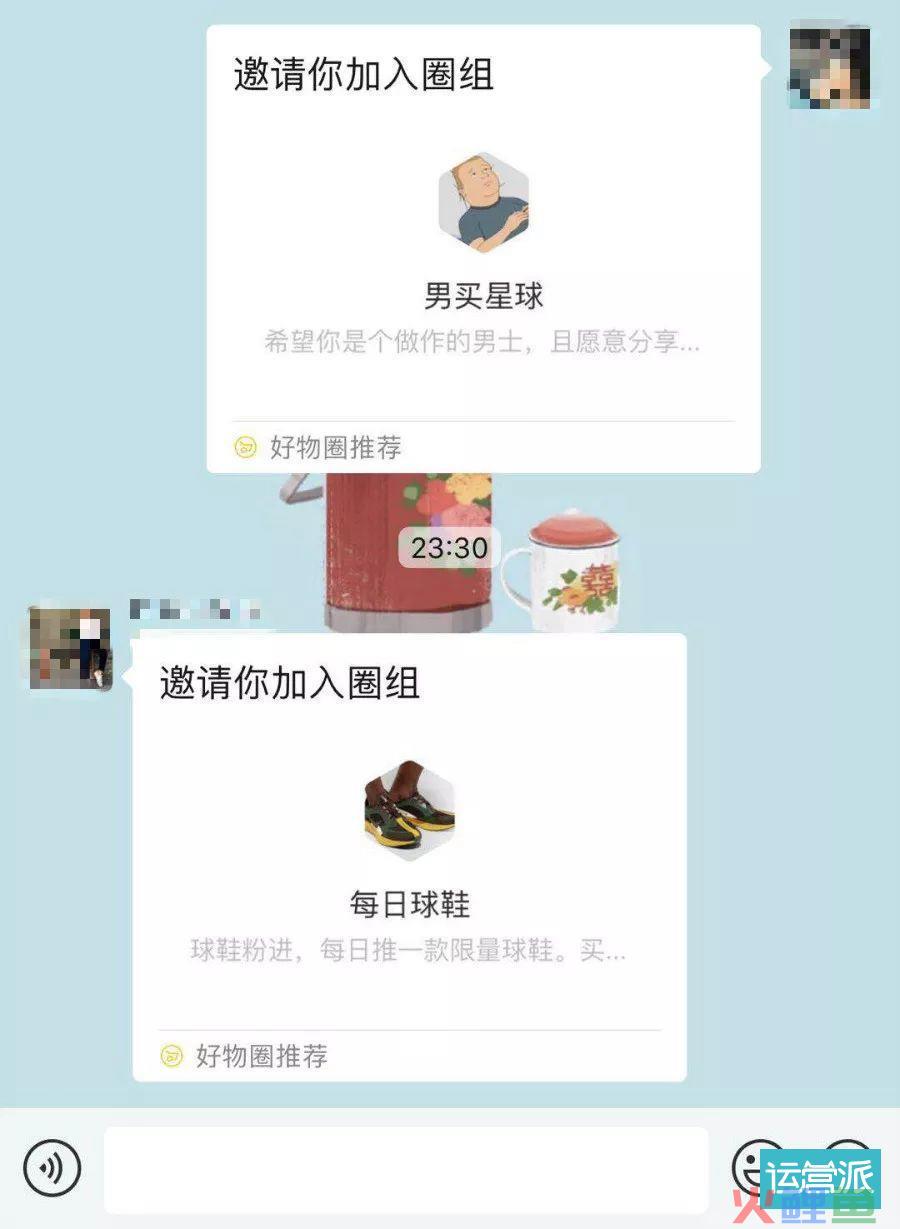Open the 男买星球 group invitation card

(483, 250)
